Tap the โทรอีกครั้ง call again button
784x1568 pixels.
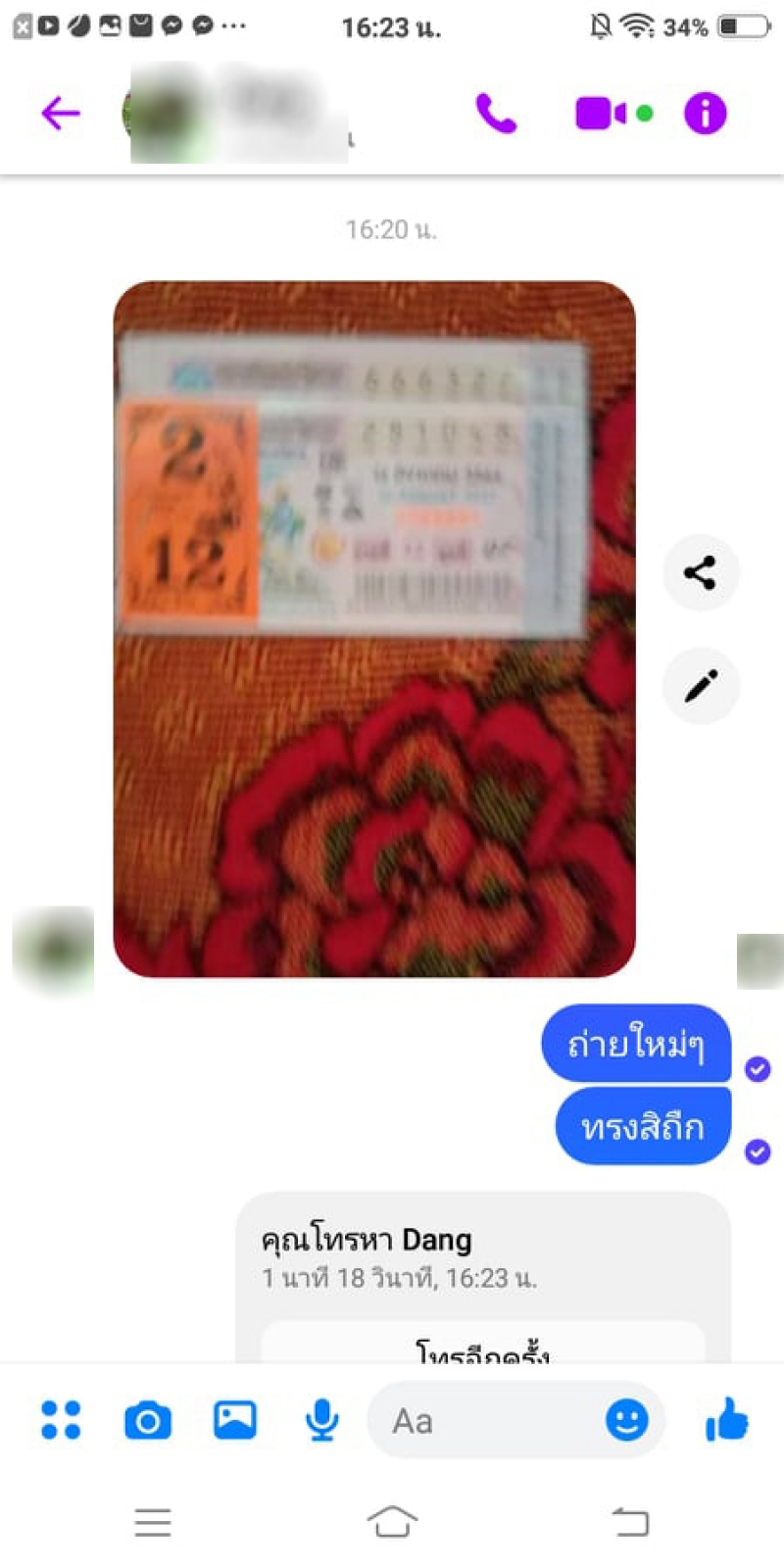pos(482,1349)
